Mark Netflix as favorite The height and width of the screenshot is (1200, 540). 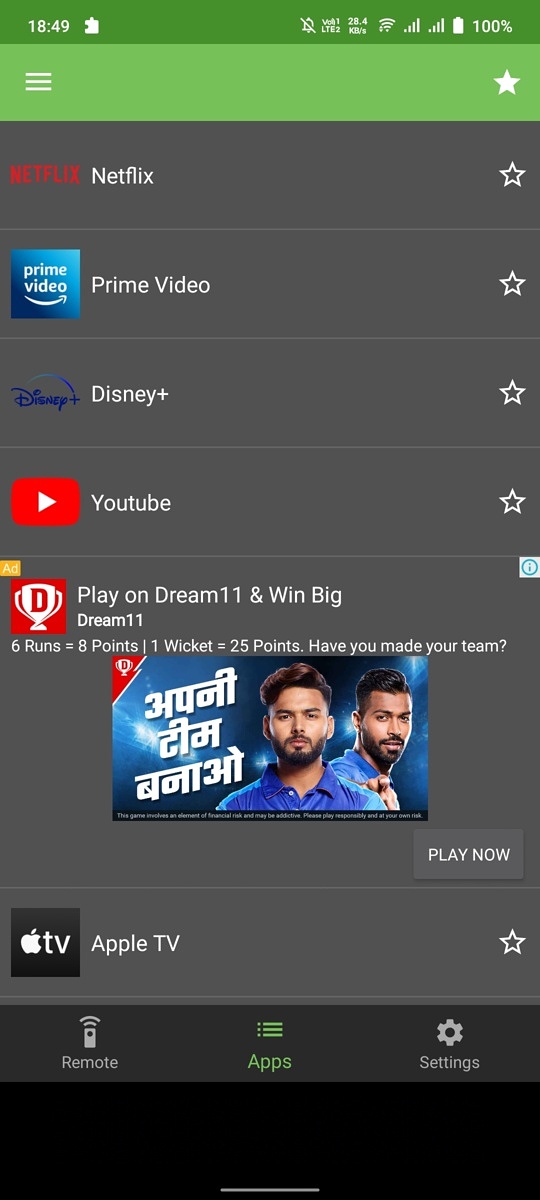[512, 175]
